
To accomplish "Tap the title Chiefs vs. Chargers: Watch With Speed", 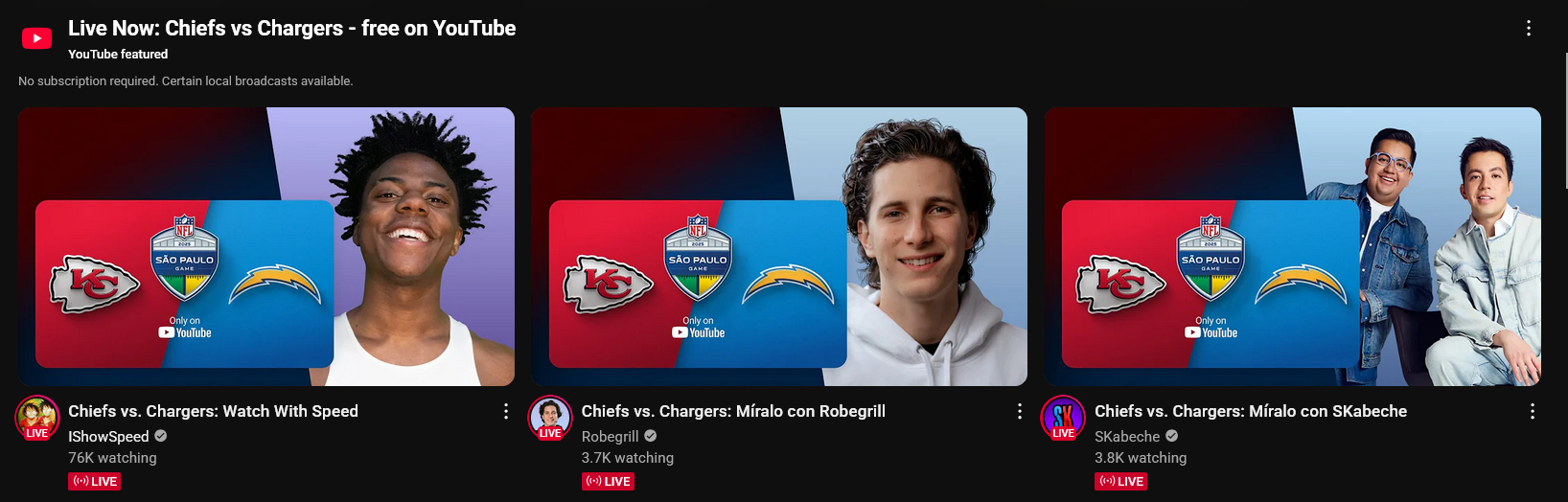I will point(213,411).
